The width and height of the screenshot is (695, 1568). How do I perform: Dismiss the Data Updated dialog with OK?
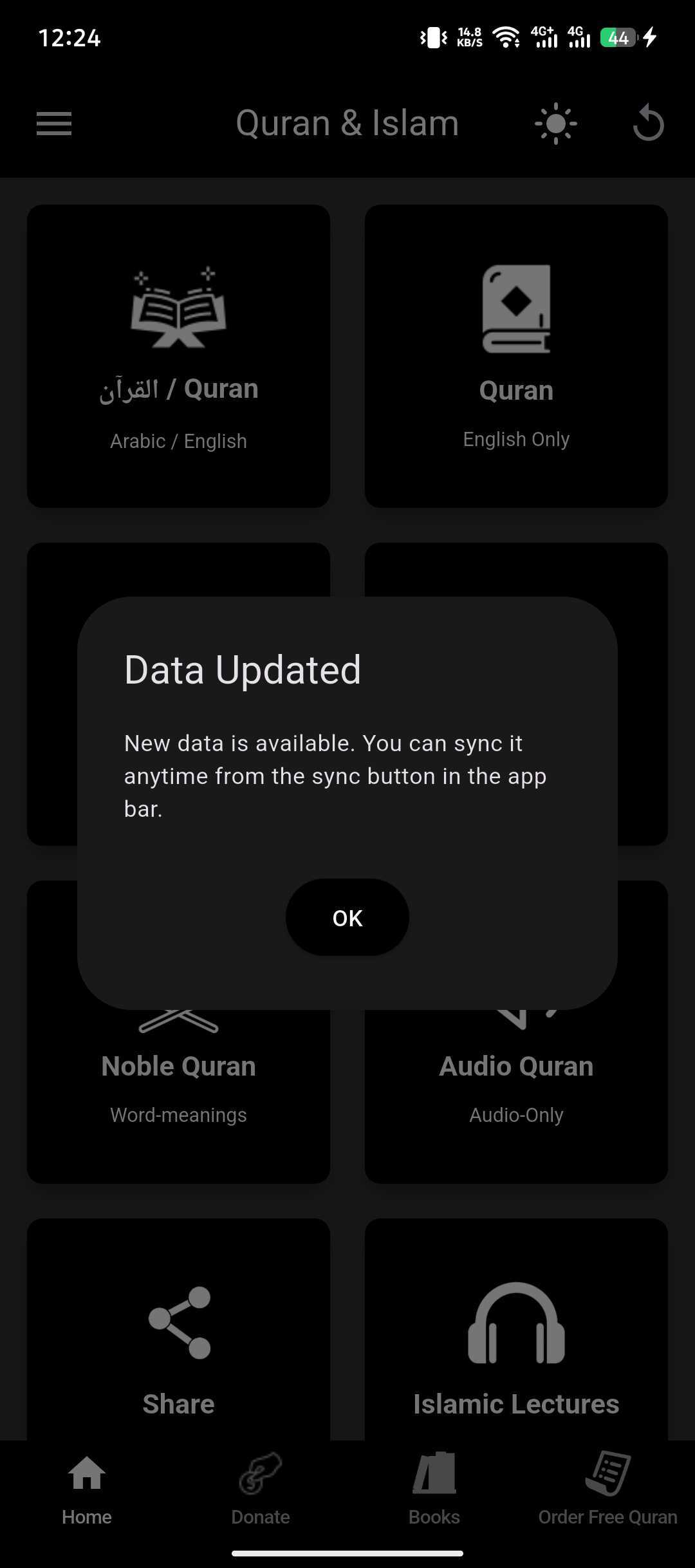[347, 917]
